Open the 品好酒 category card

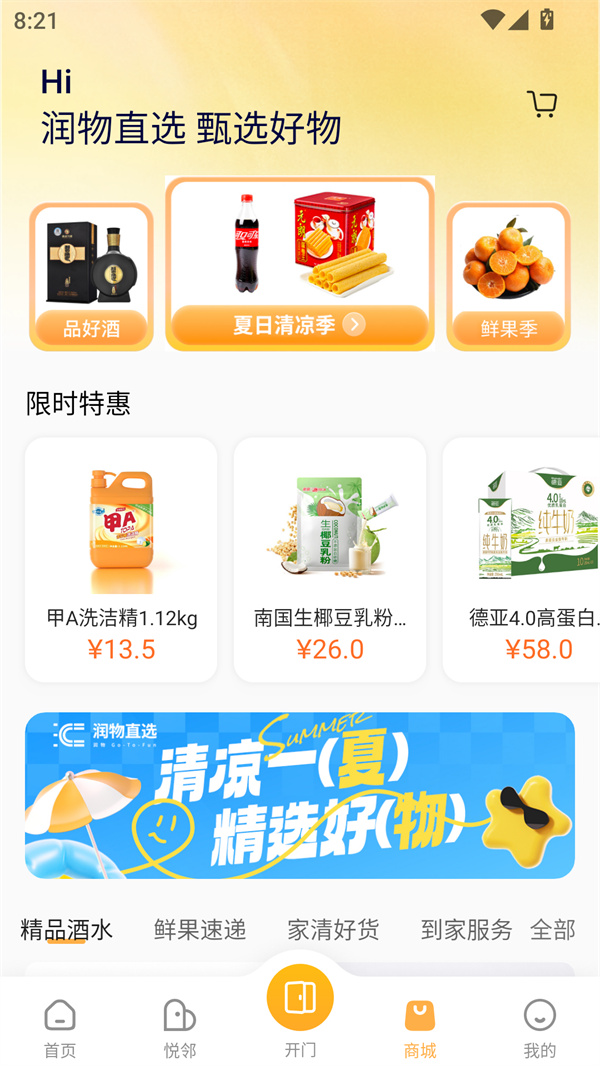[91, 277]
